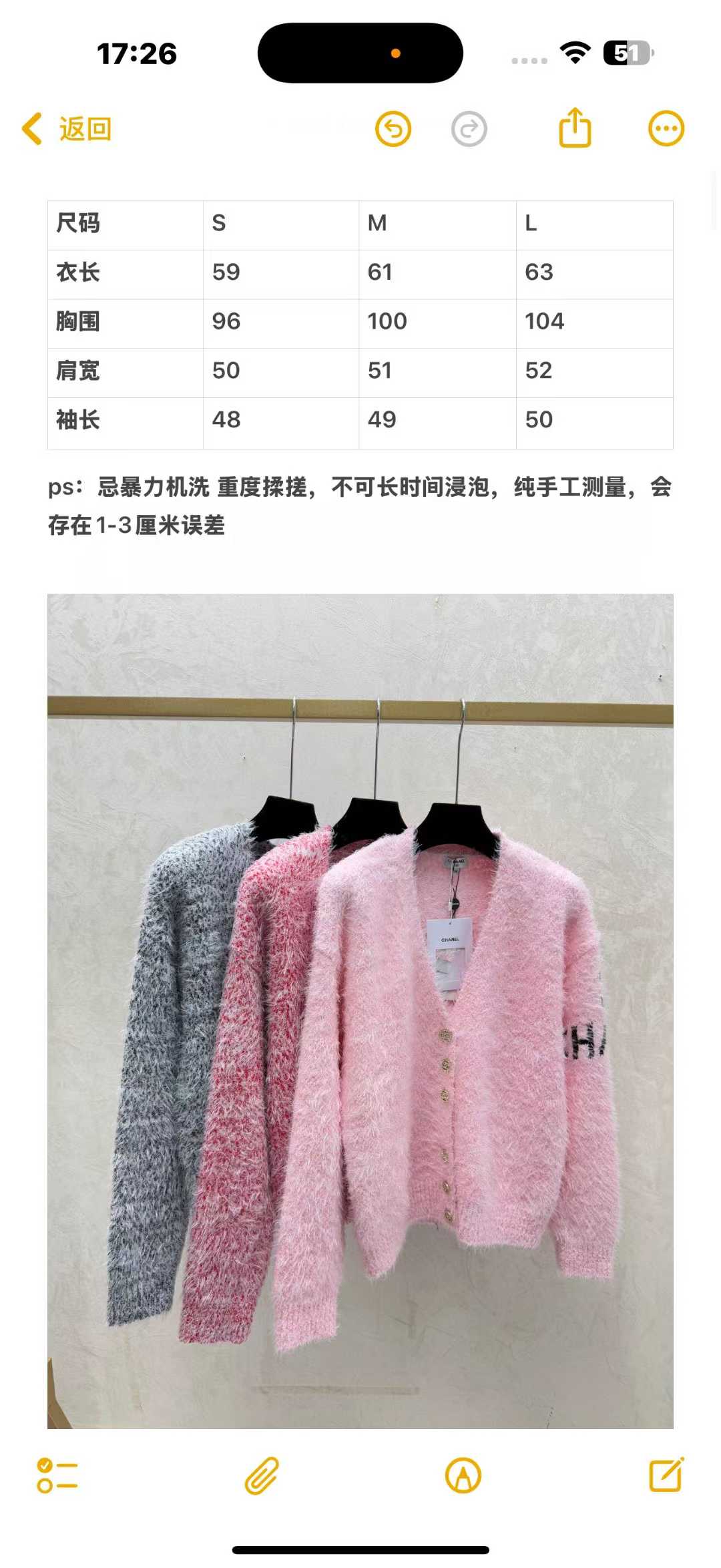The height and width of the screenshot is (1568, 721).
Task: Tap the redo arrow icon
Action: tap(469, 129)
